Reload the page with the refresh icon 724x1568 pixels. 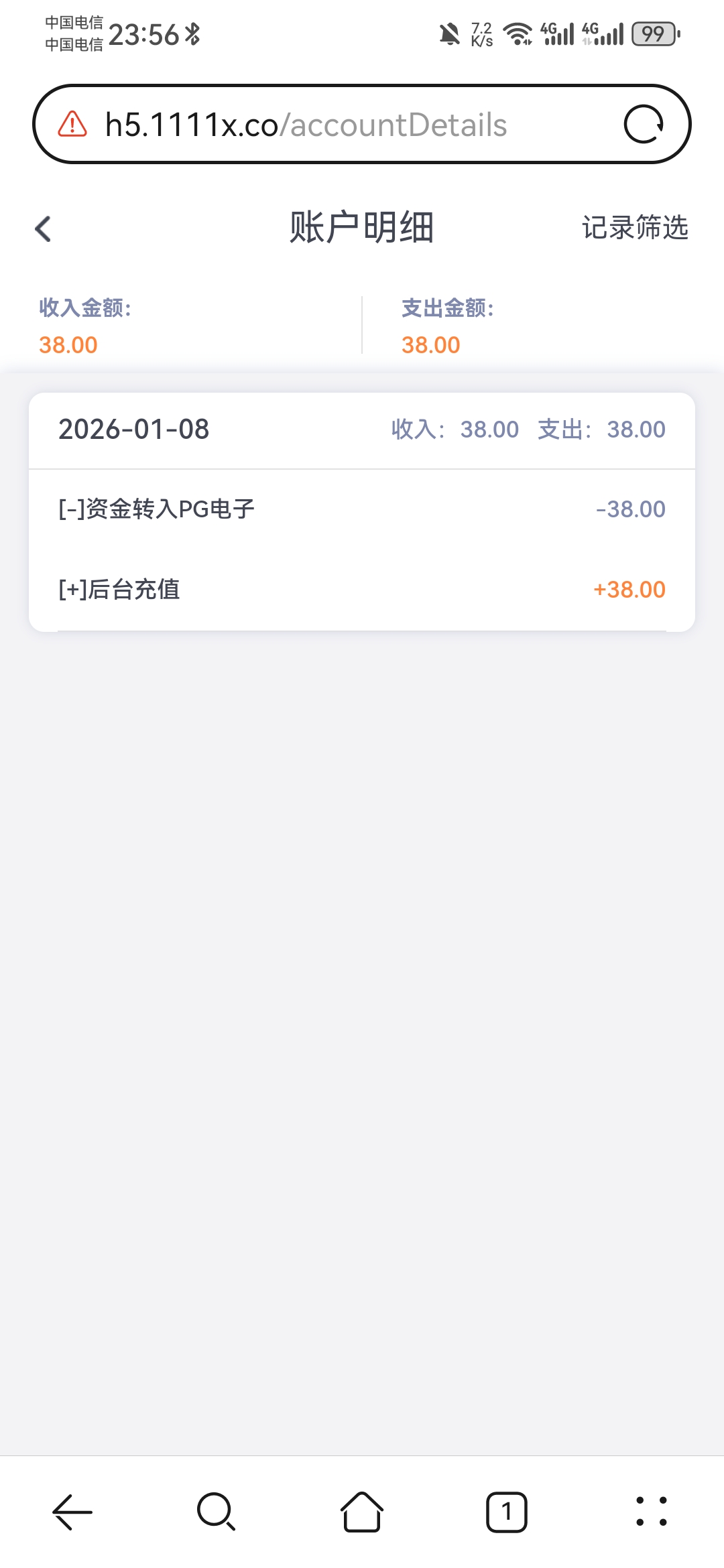click(x=644, y=125)
